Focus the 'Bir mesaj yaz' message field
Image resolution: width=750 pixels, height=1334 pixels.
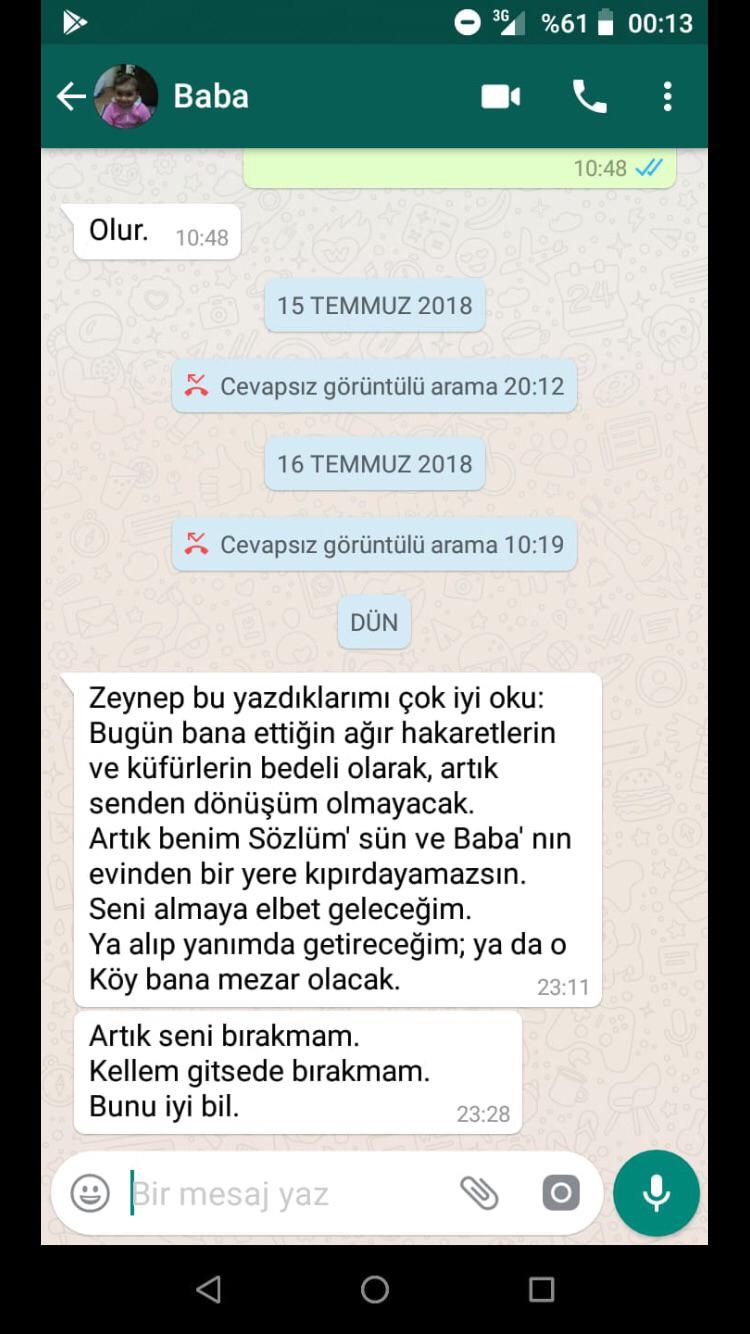pos(285,1193)
